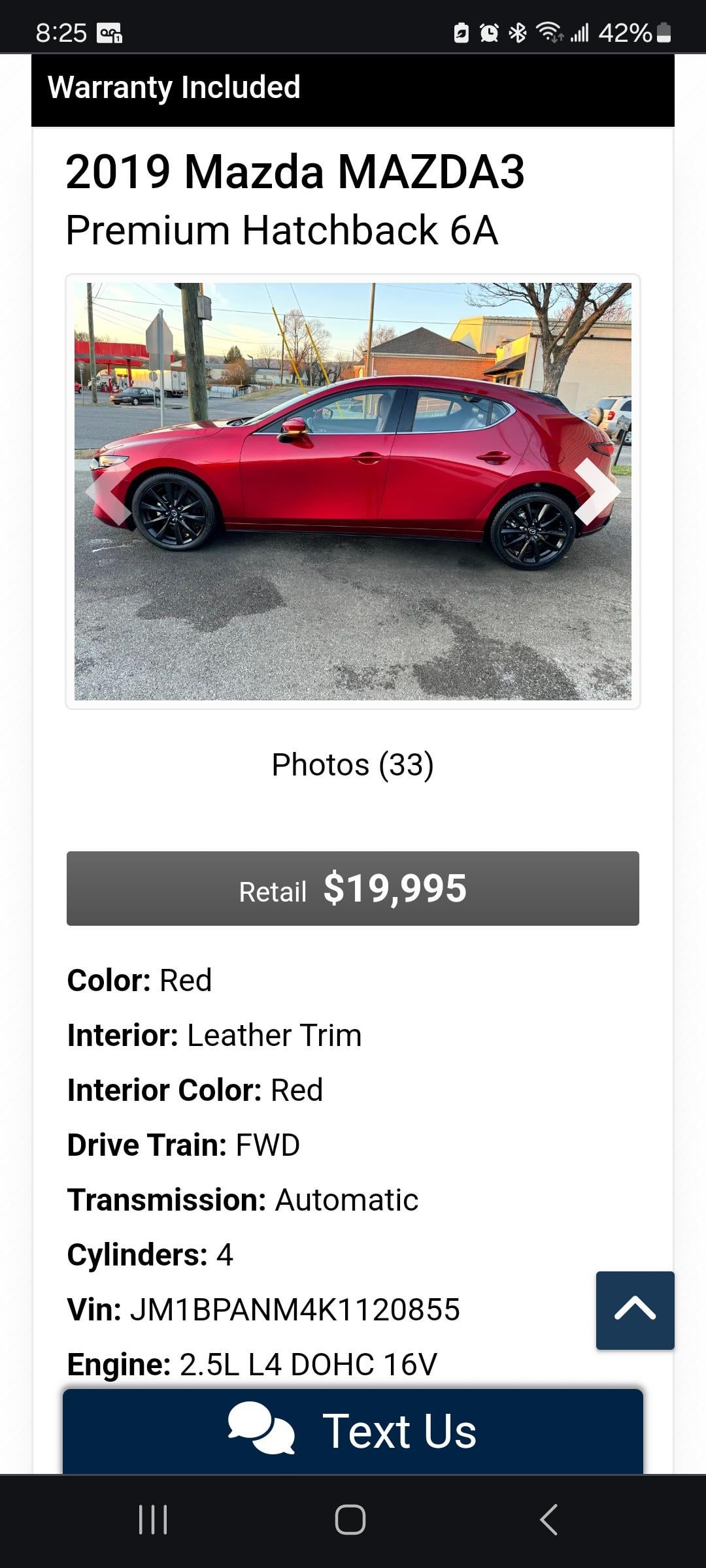Jump back to top of page
The width and height of the screenshot is (706, 1568).
635,1310
